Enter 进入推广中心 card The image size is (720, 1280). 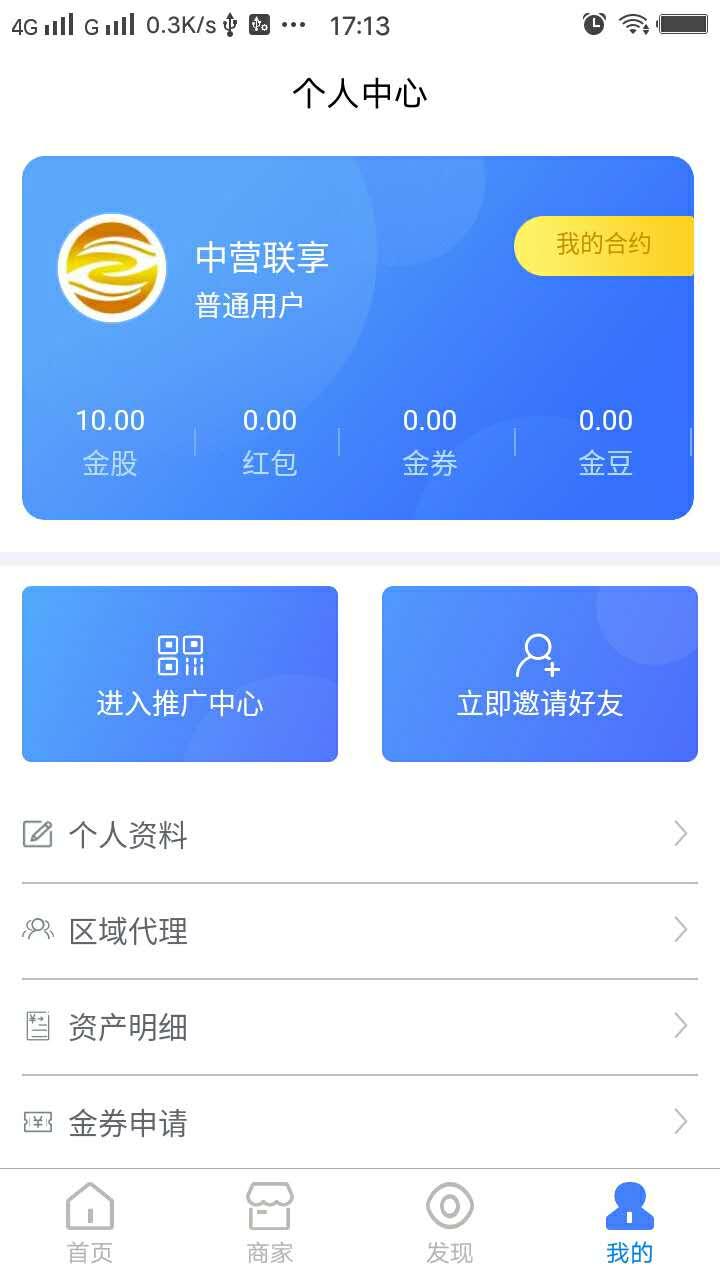click(x=180, y=674)
